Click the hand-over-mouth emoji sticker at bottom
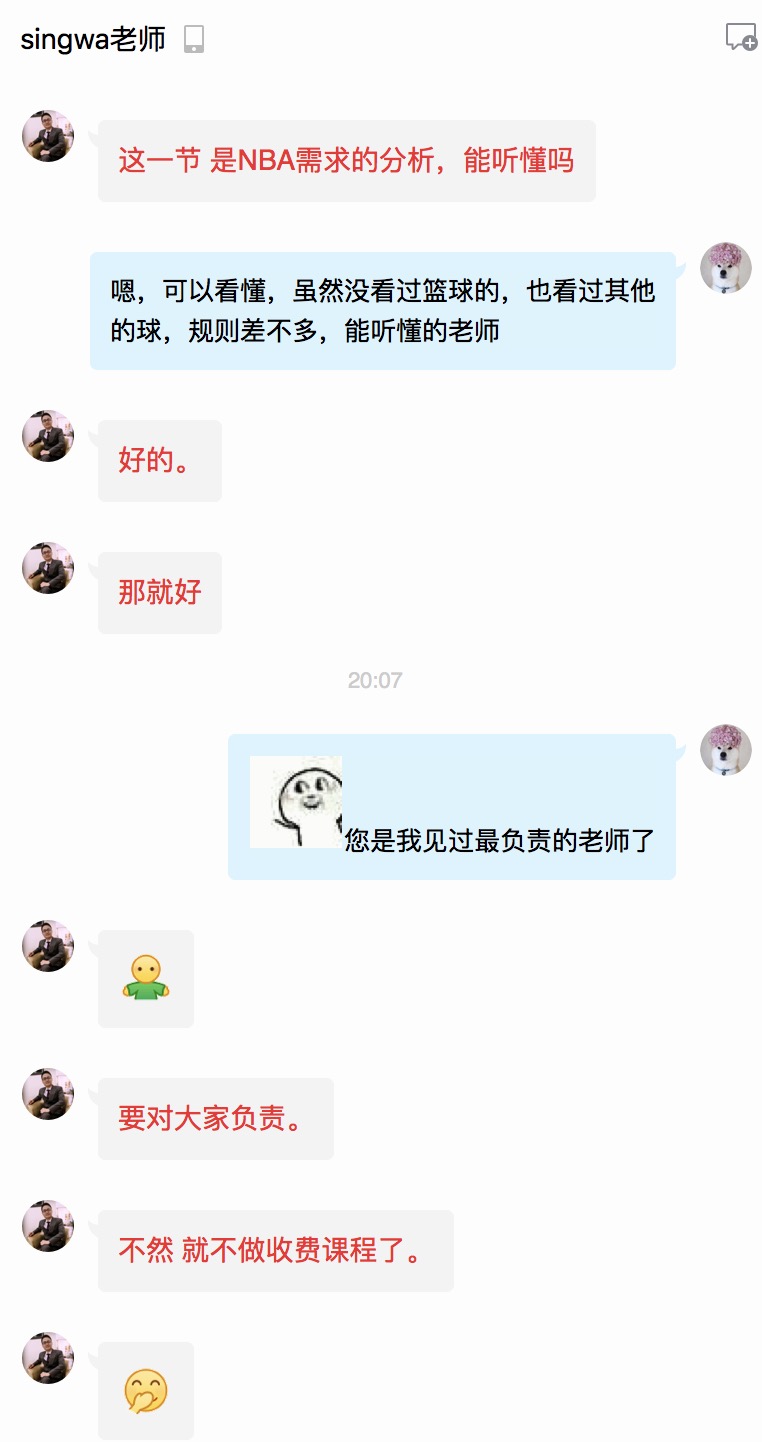The height and width of the screenshot is (1442, 762). pos(145,1389)
